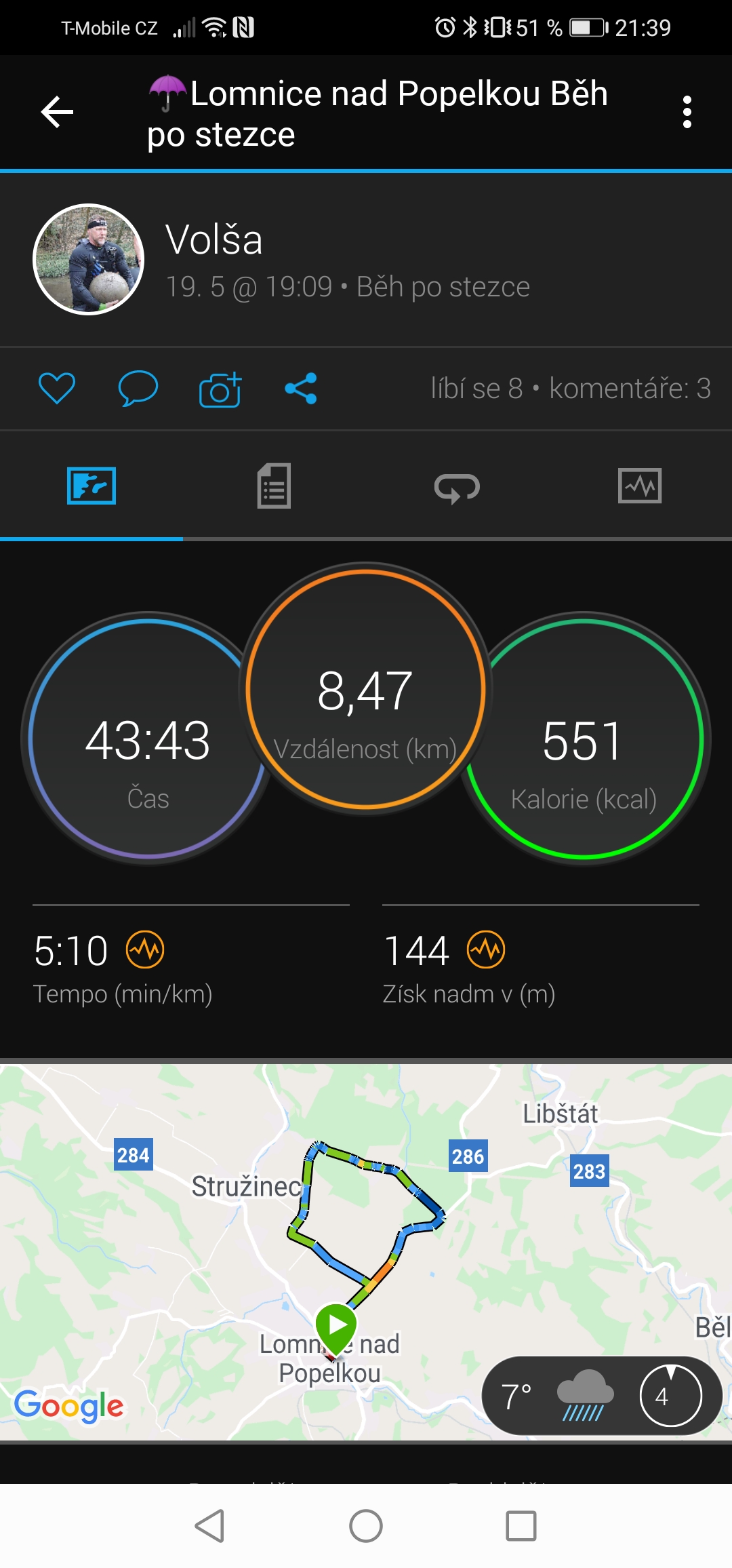Open Volša's profile picture
The height and width of the screenshot is (1568, 732).
click(89, 259)
